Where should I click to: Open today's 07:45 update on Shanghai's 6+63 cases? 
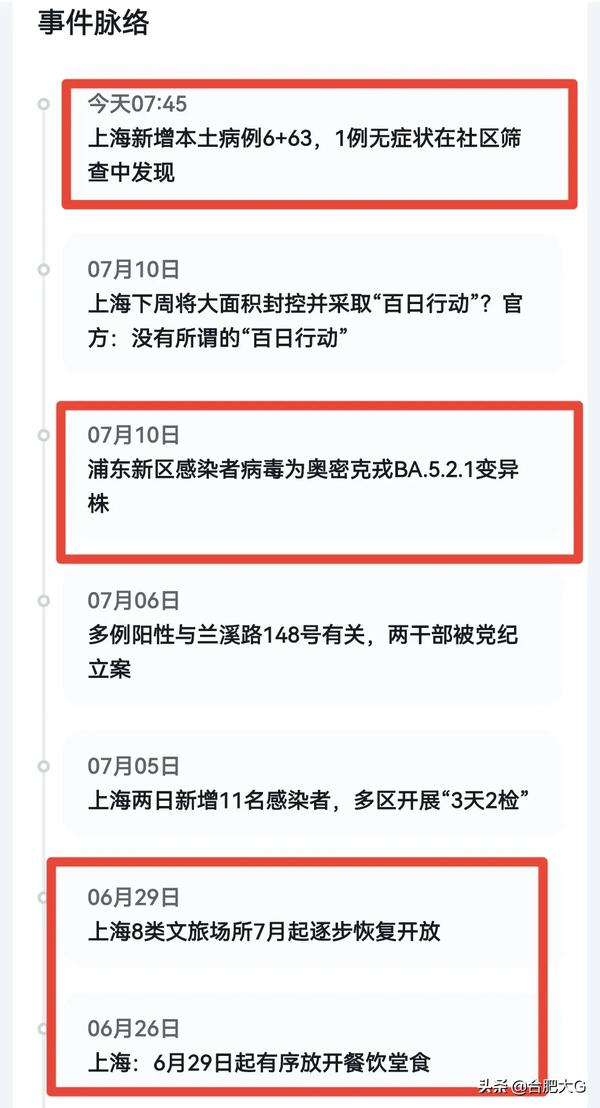coord(315,143)
